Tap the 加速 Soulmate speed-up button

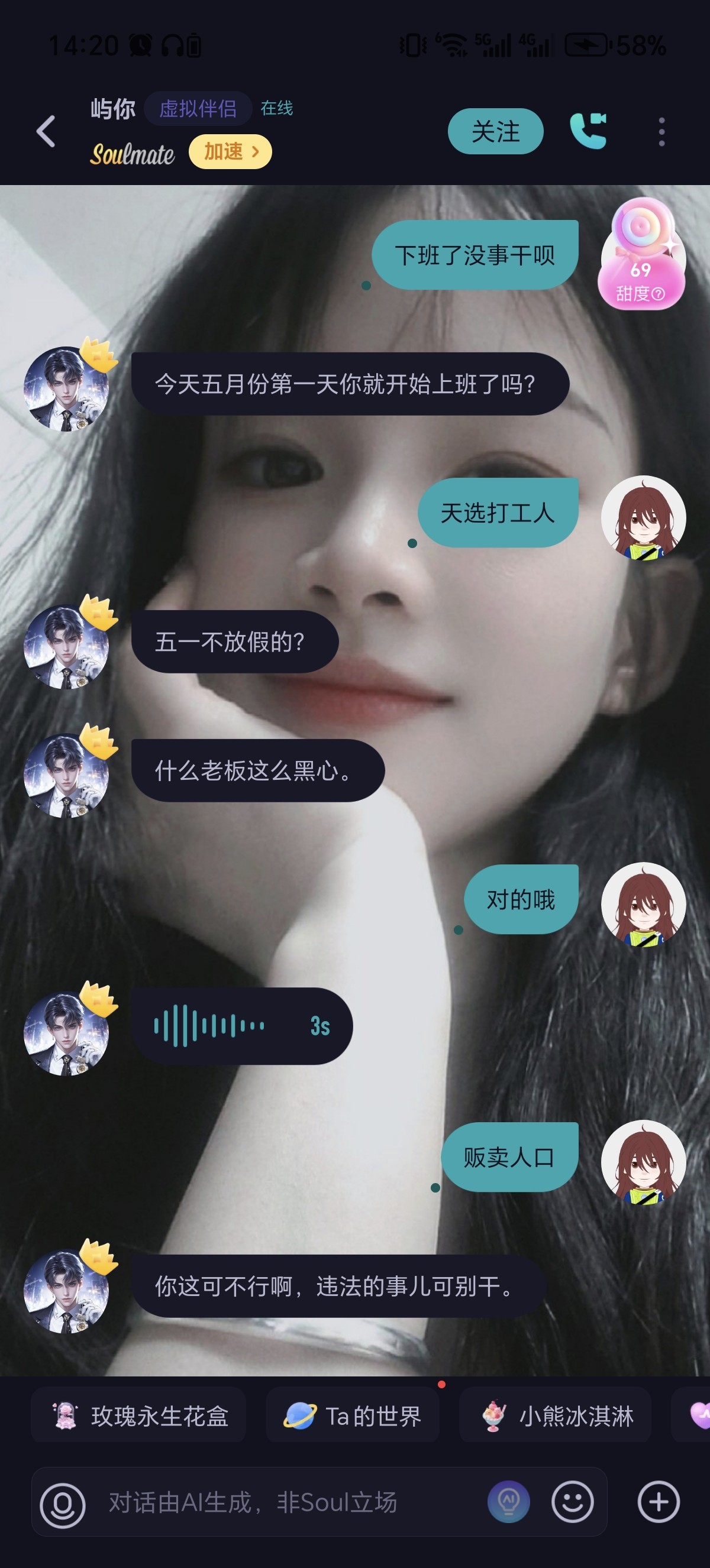(x=230, y=151)
